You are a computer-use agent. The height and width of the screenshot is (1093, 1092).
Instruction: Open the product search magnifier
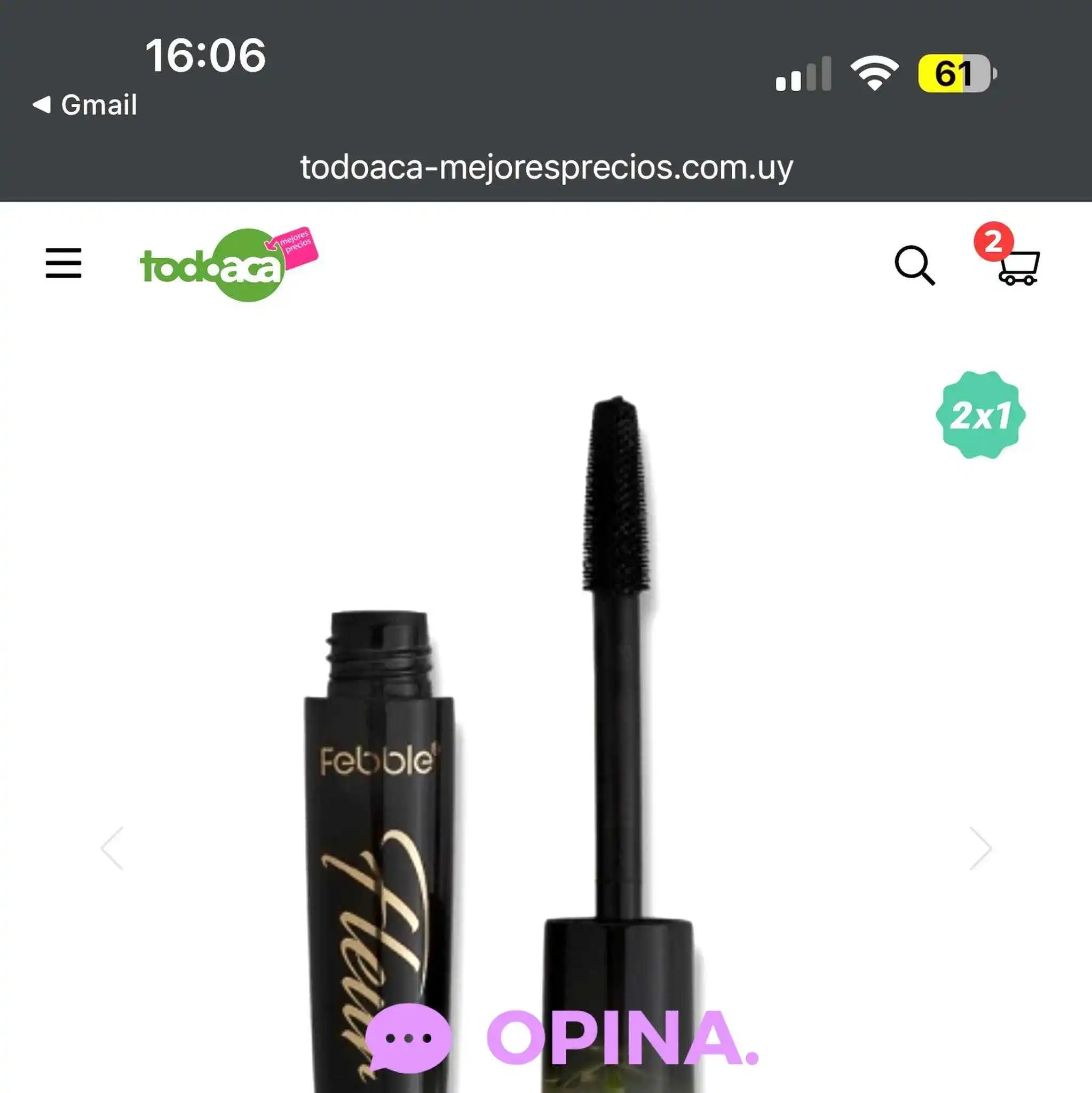(914, 265)
